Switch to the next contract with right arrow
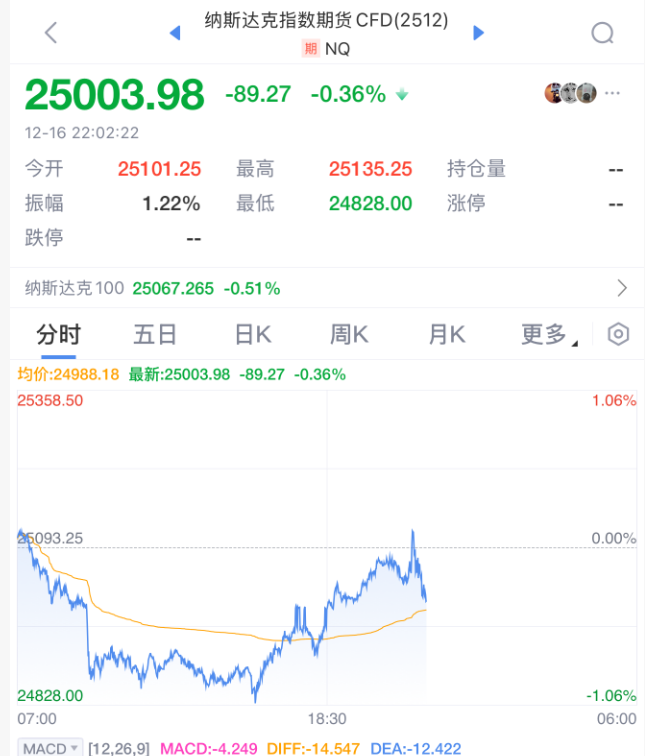The height and width of the screenshot is (756, 645). coord(478,33)
